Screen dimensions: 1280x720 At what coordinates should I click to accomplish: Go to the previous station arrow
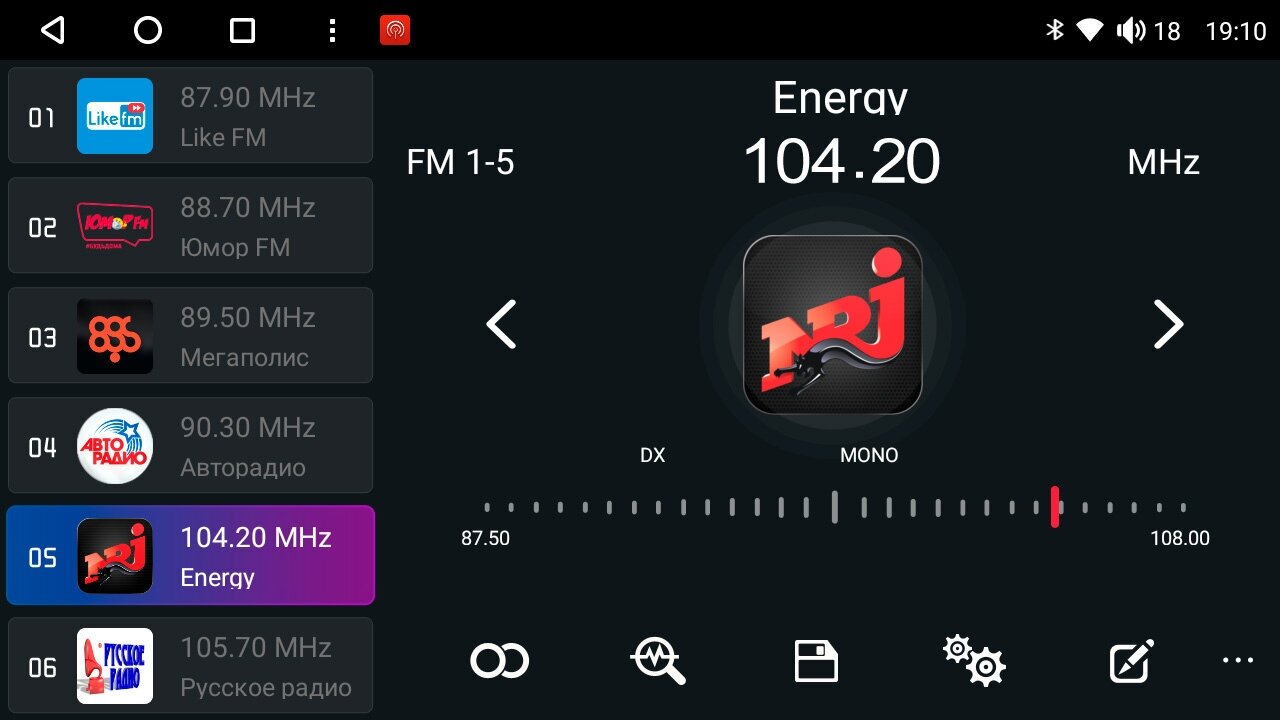(501, 324)
